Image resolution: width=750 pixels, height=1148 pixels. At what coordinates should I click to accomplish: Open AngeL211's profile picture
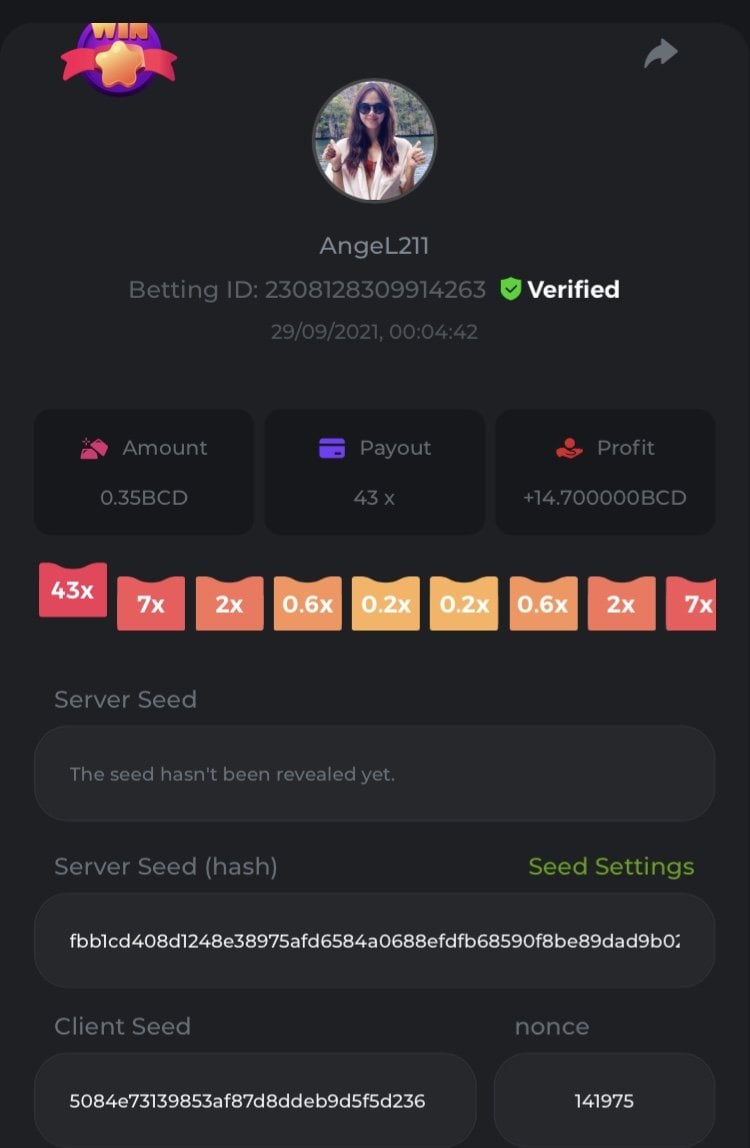tap(375, 141)
